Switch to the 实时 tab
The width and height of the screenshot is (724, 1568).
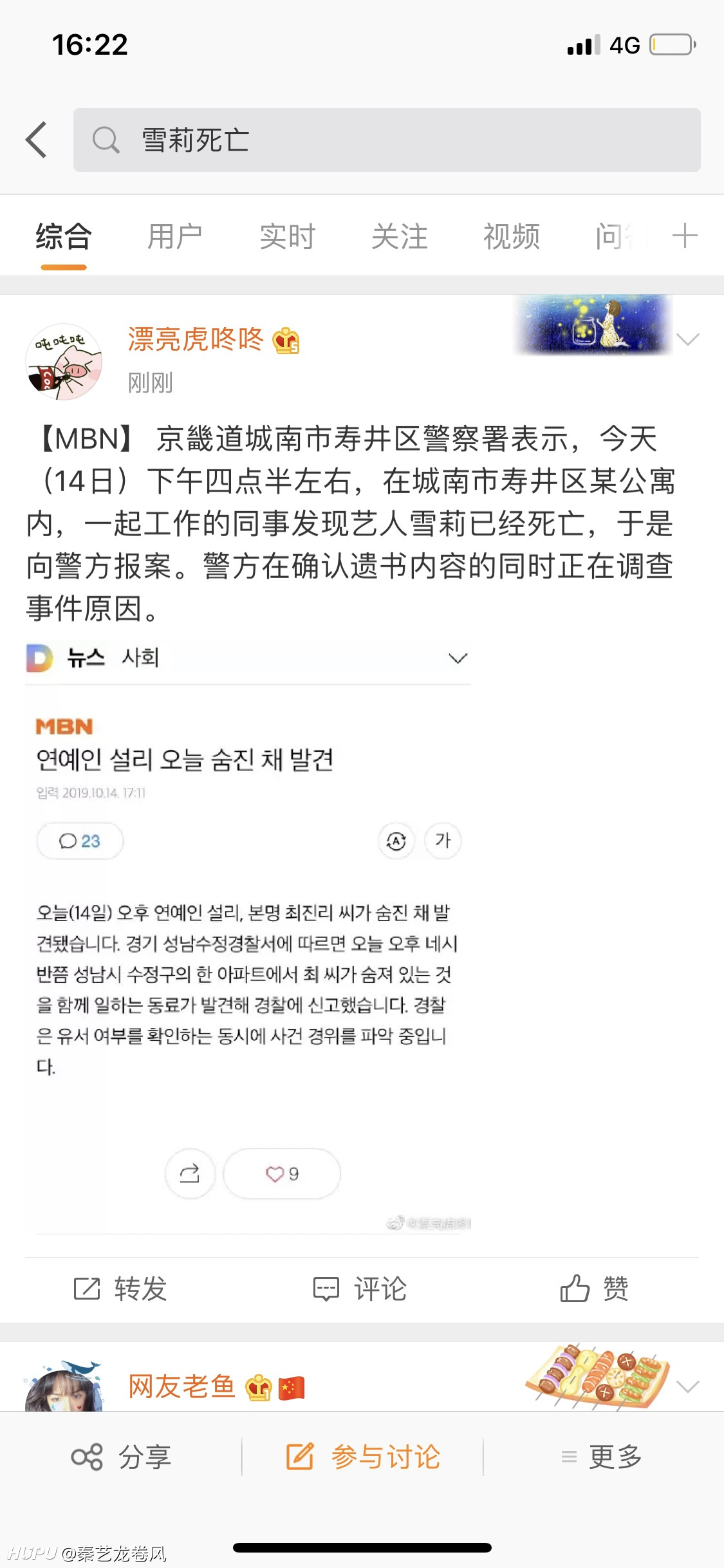[287, 236]
